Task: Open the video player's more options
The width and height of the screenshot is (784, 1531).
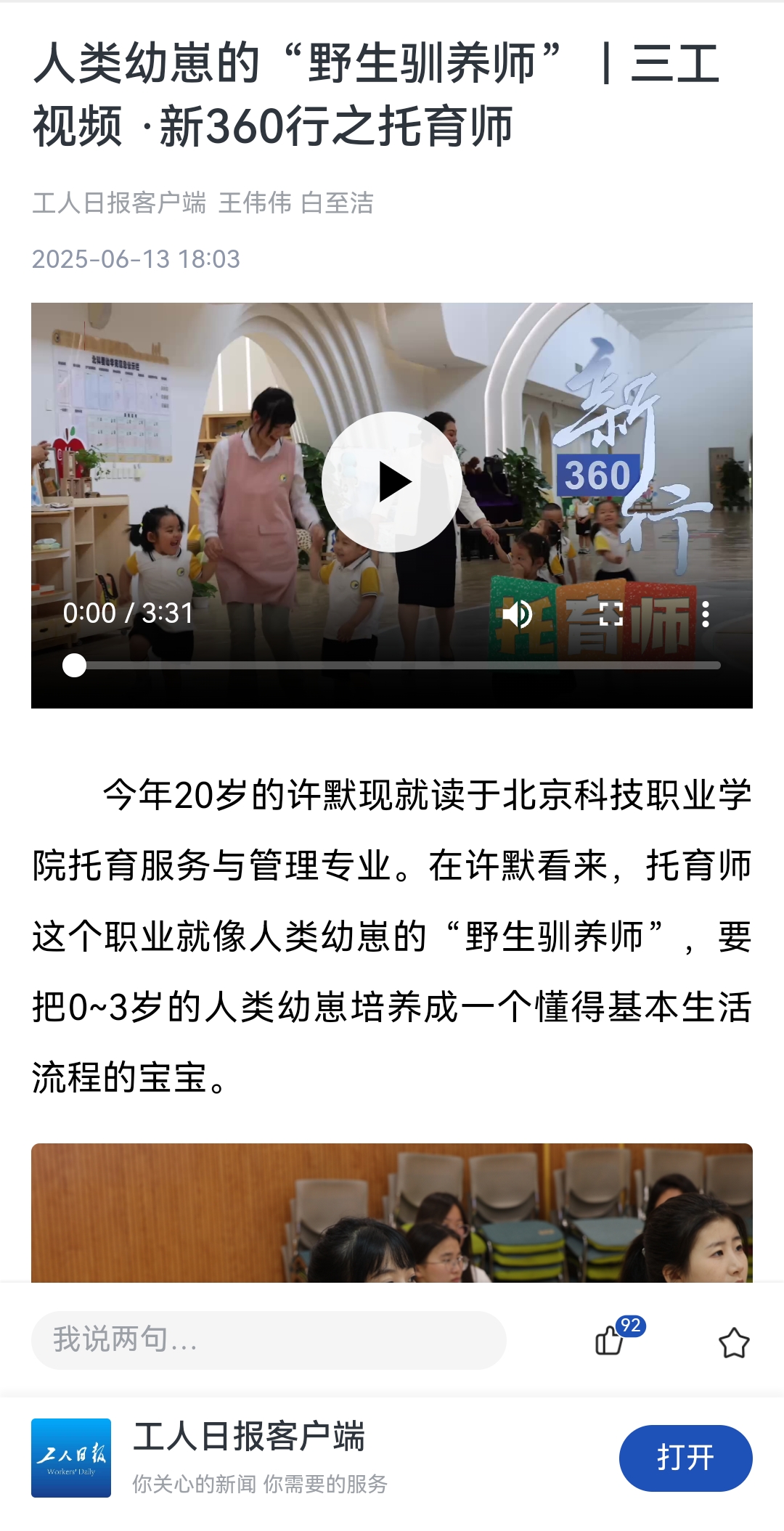Action: click(x=705, y=614)
